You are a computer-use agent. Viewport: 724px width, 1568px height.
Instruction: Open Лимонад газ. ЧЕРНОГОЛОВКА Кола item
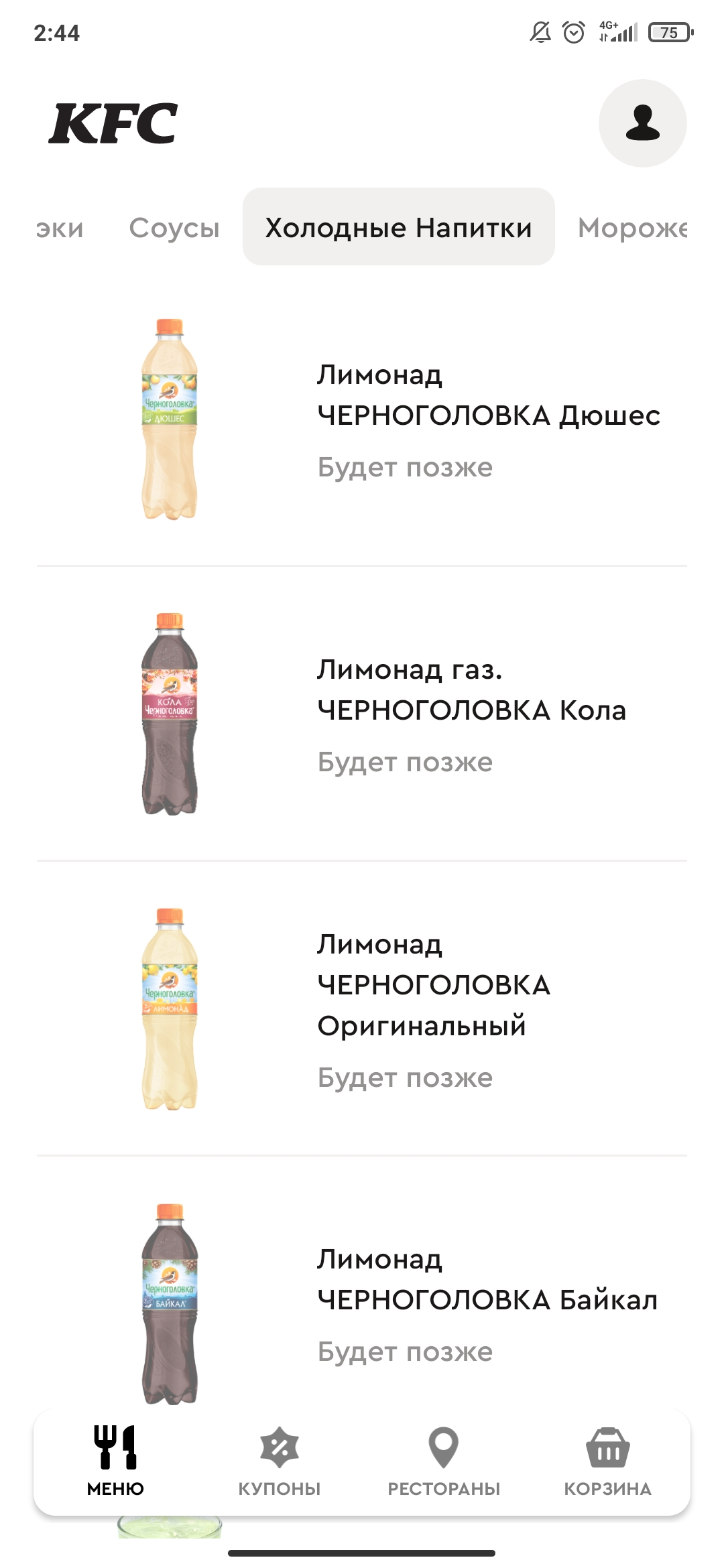[362, 714]
